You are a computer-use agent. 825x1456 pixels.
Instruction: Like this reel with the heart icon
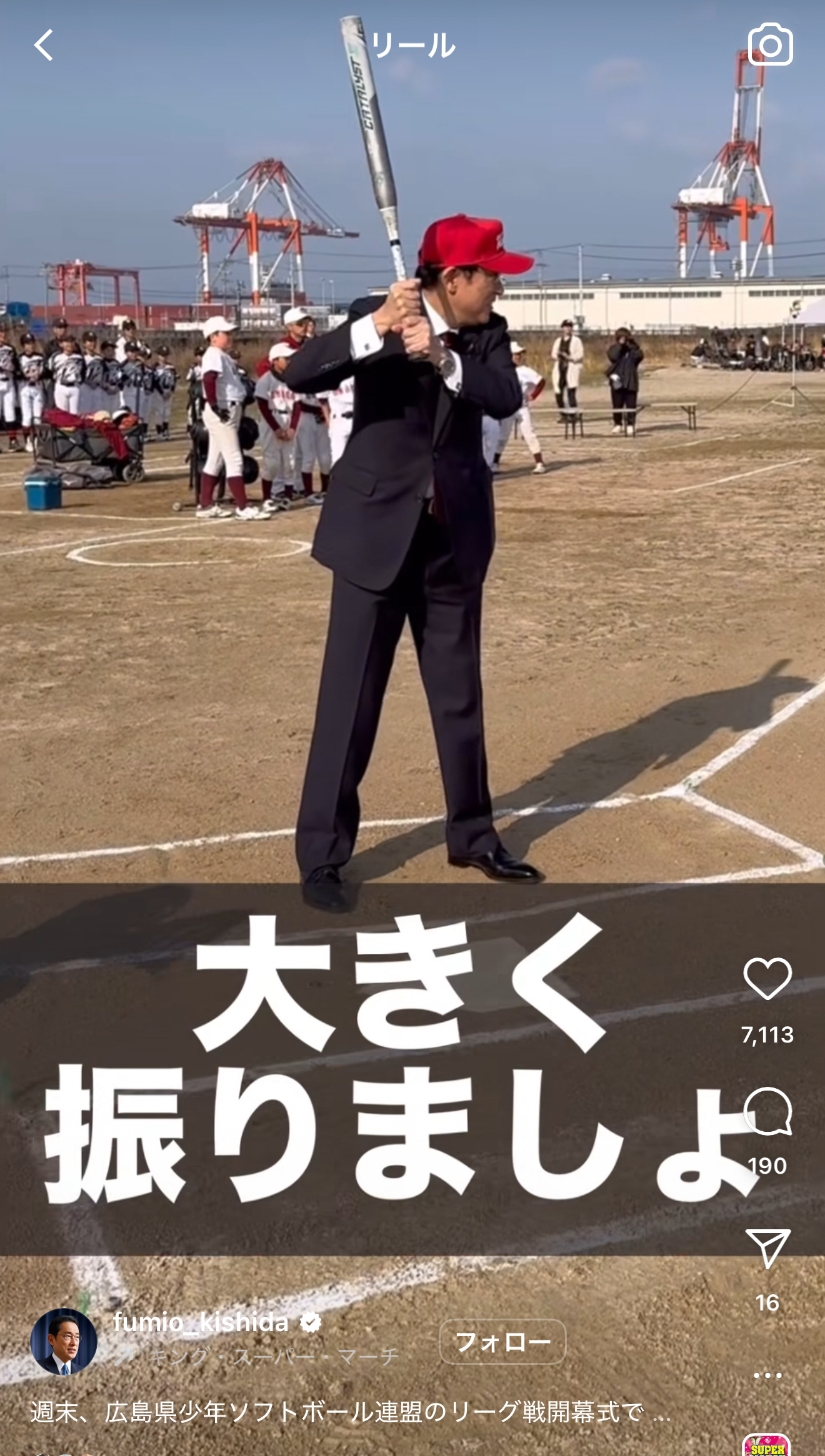pyautogui.click(x=767, y=979)
